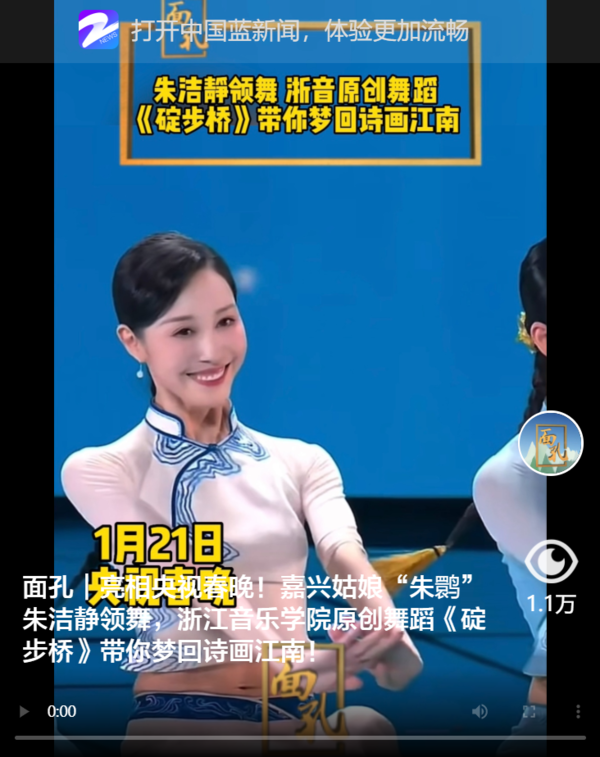Open the 面孔 channel avatar
This screenshot has height=757, width=600.
point(550,443)
